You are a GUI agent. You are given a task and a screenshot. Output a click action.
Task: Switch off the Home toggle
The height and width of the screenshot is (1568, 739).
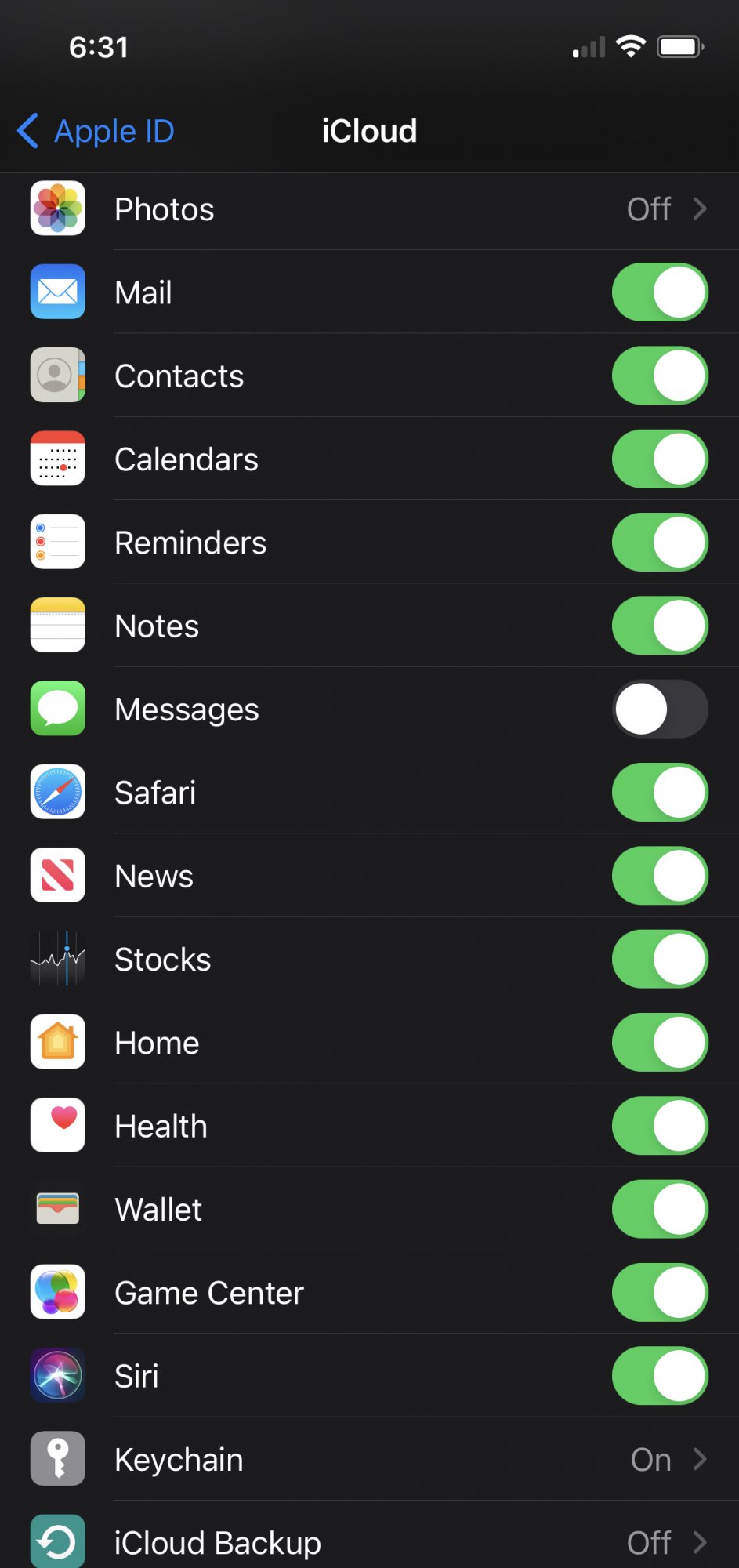[660, 1043]
